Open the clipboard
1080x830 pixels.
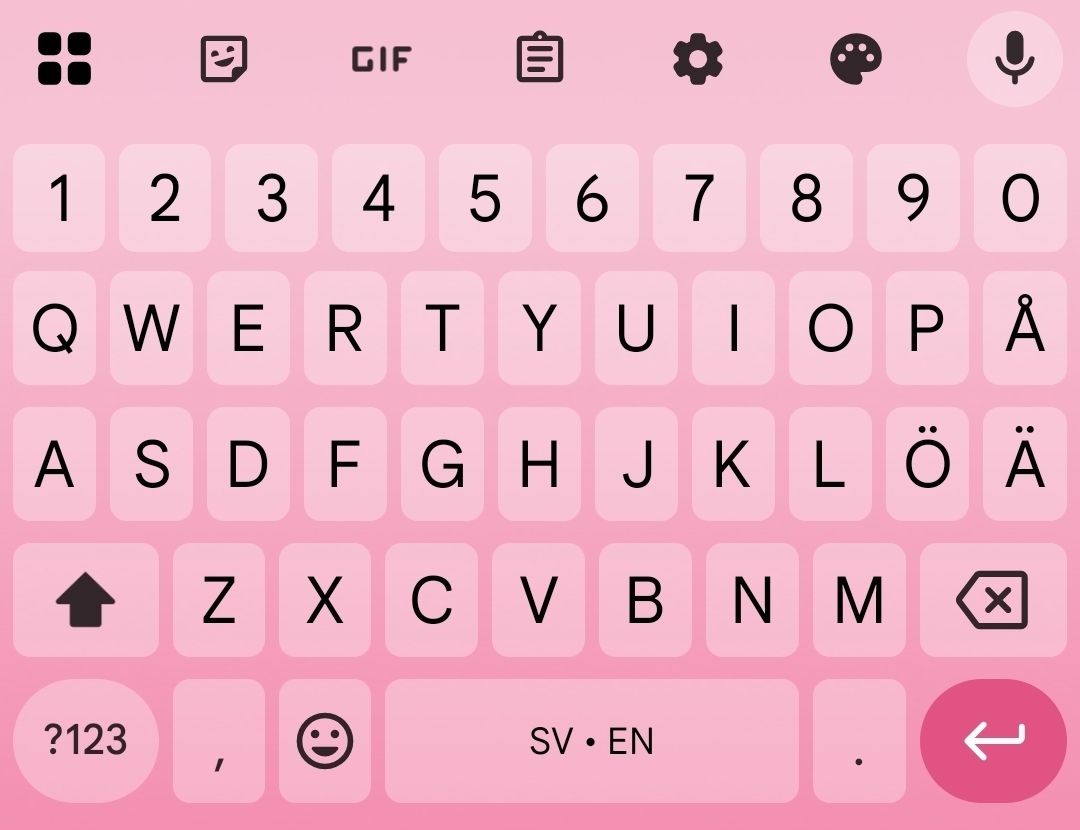tap(540, 58)
